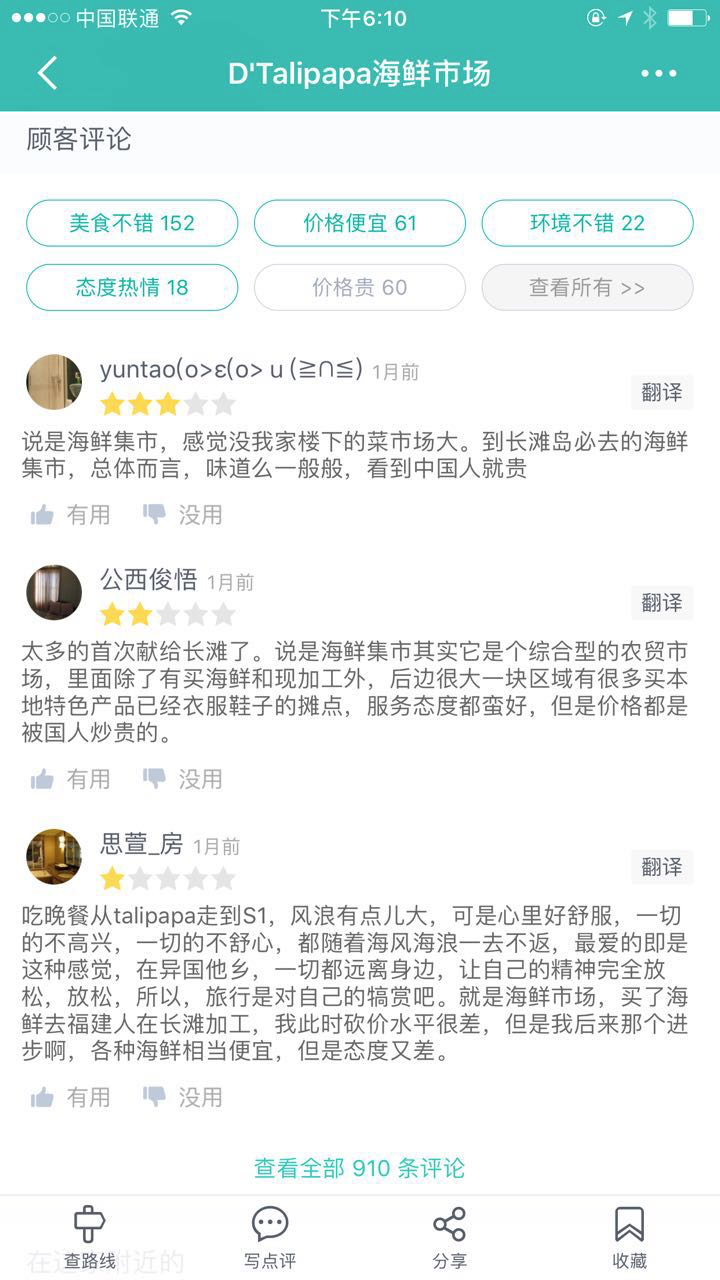Go back from the D'Talipapa page
Screen dimensions: 720x1280
(47, 73)
